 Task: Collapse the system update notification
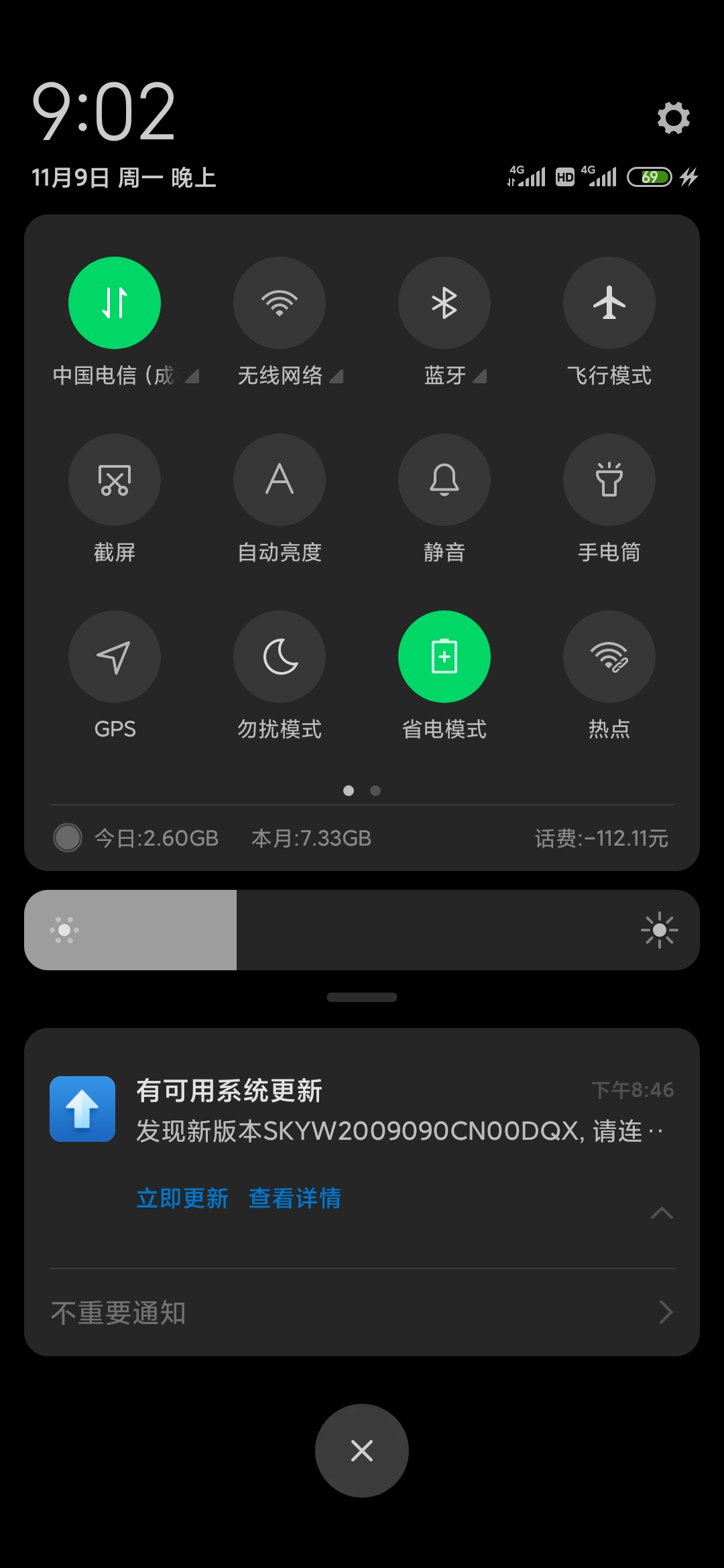click(662, 1213)
